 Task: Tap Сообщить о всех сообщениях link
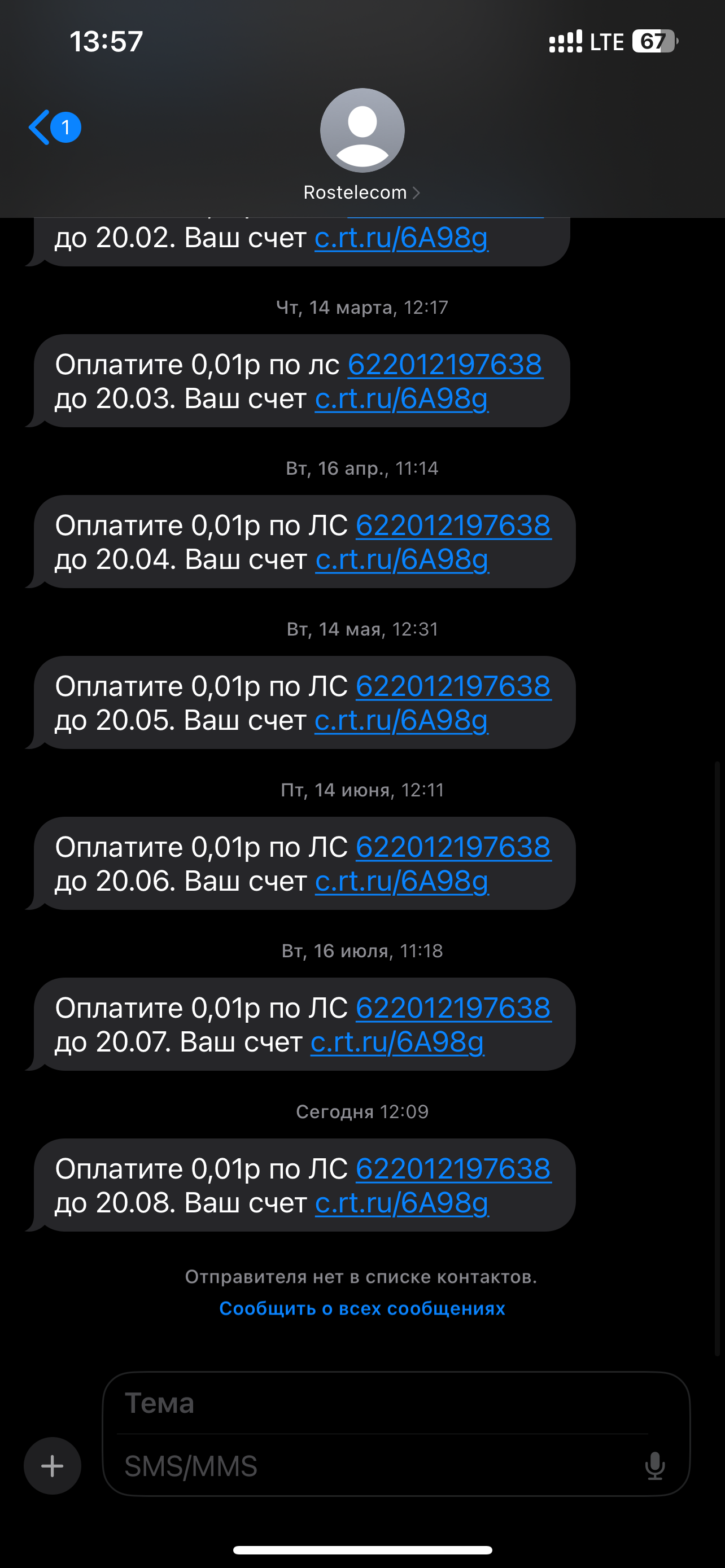pos(362,1308)
